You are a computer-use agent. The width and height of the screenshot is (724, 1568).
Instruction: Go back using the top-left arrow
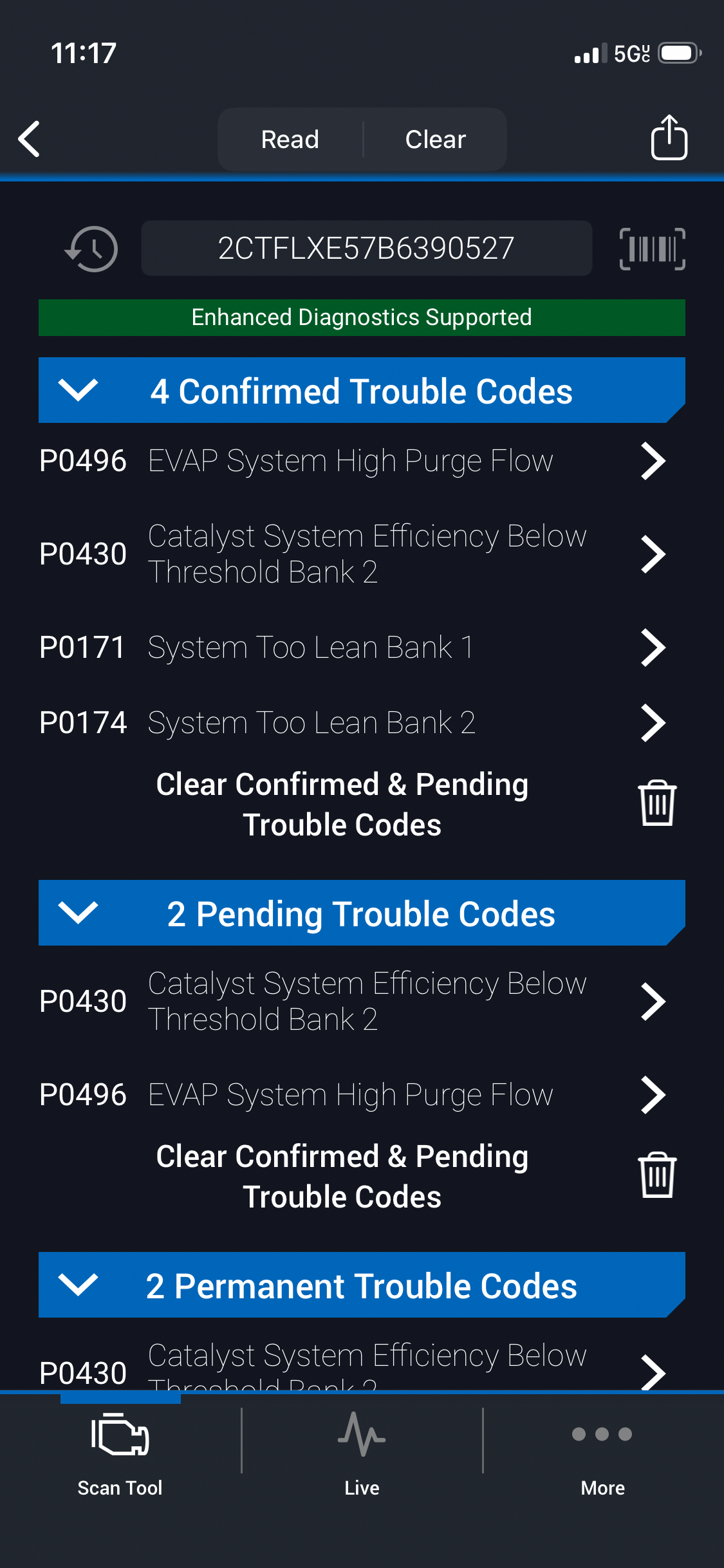click(30, 138)
